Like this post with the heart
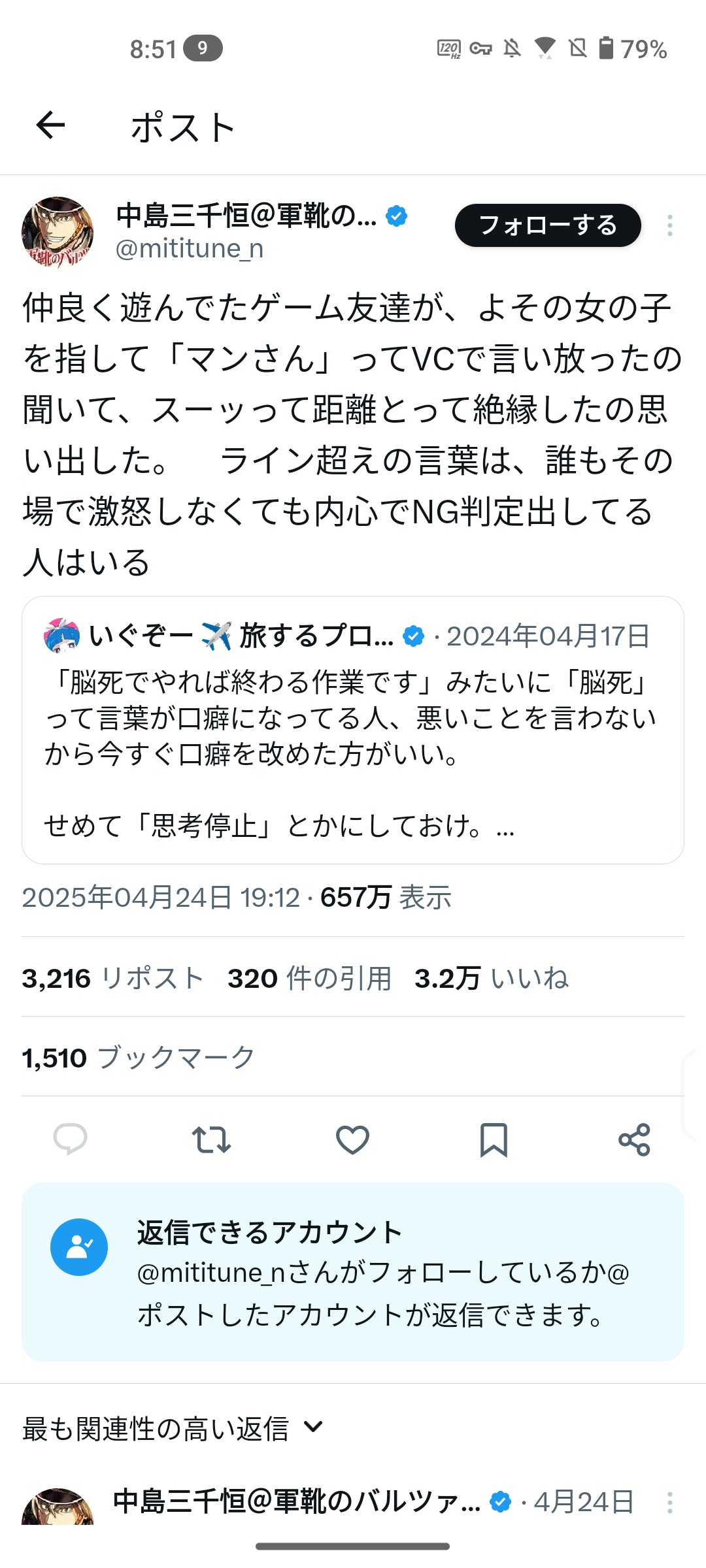This screenshot has width=706, height=1568. pos(352,1139)
